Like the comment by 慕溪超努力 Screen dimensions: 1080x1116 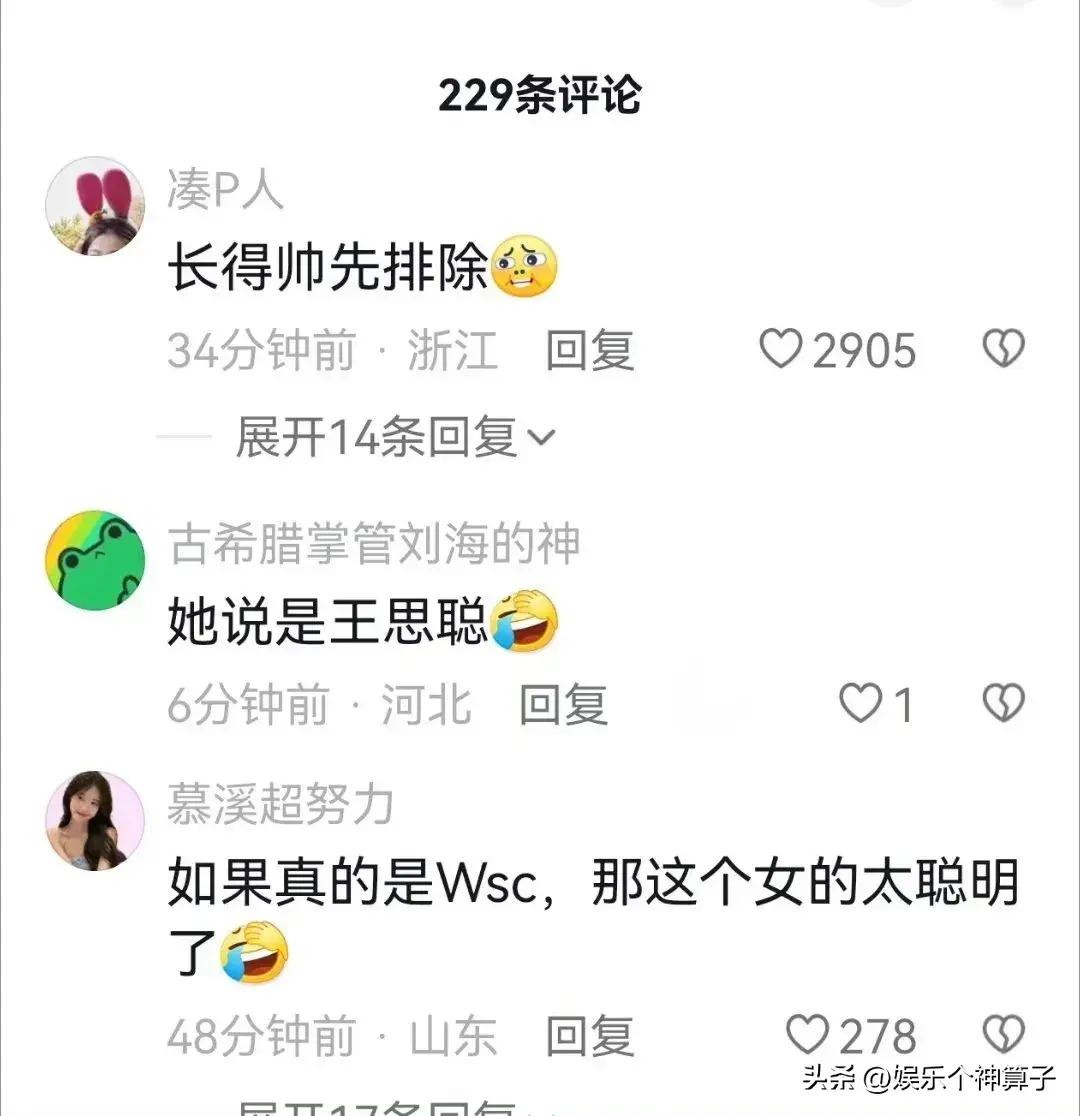pos(808,1035)
